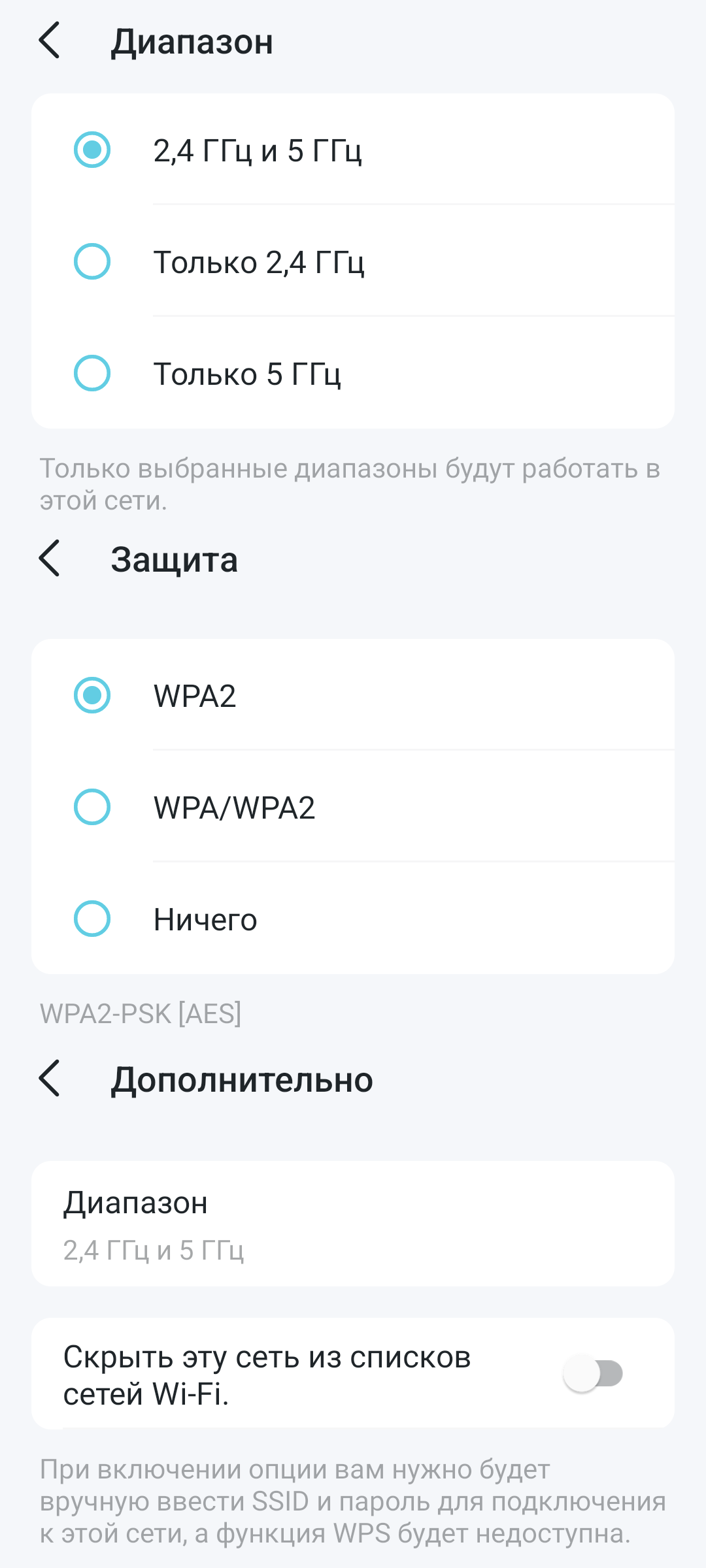Choose Только 2,4 ГГц option
Screen dimensions: 706x1568
pos(92,262)
